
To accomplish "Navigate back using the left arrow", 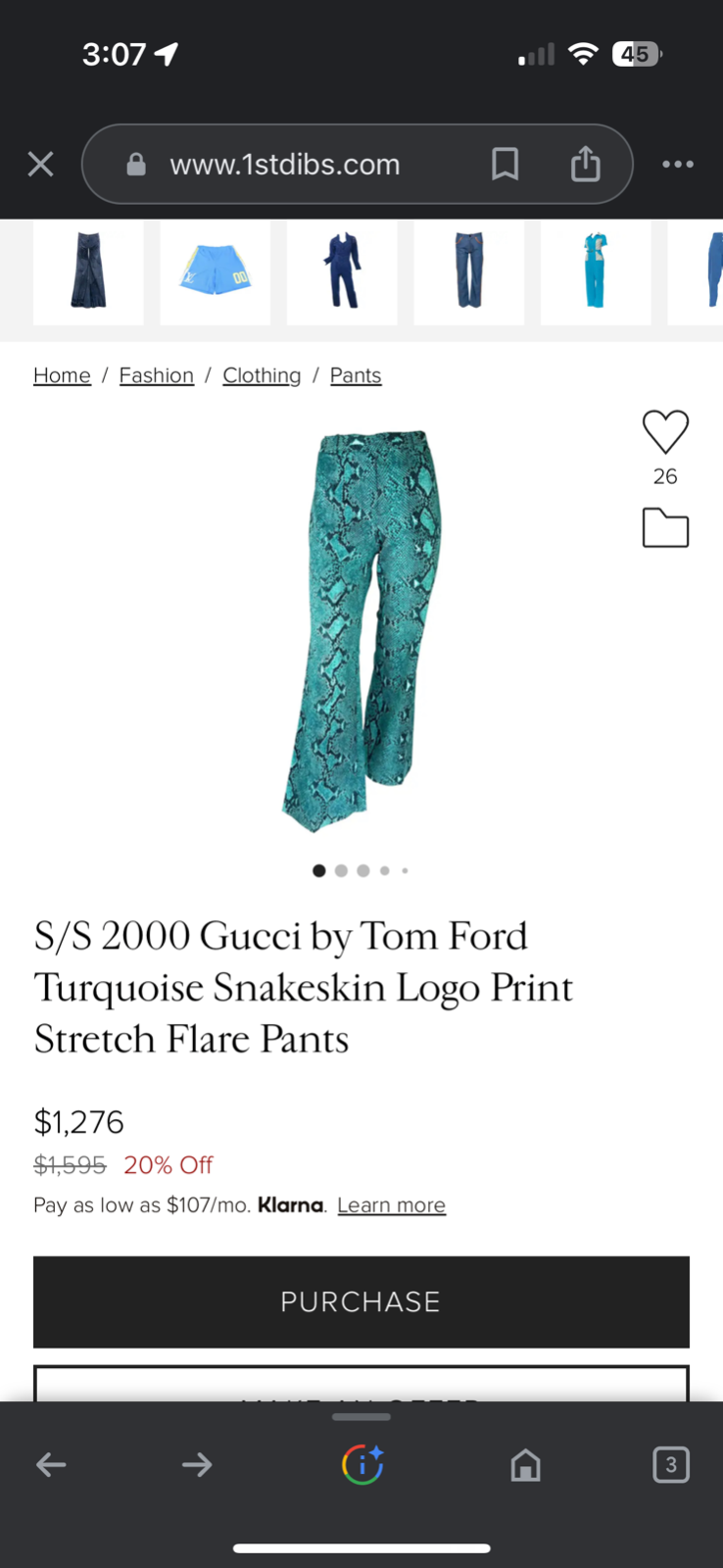I will [51, 1464].
